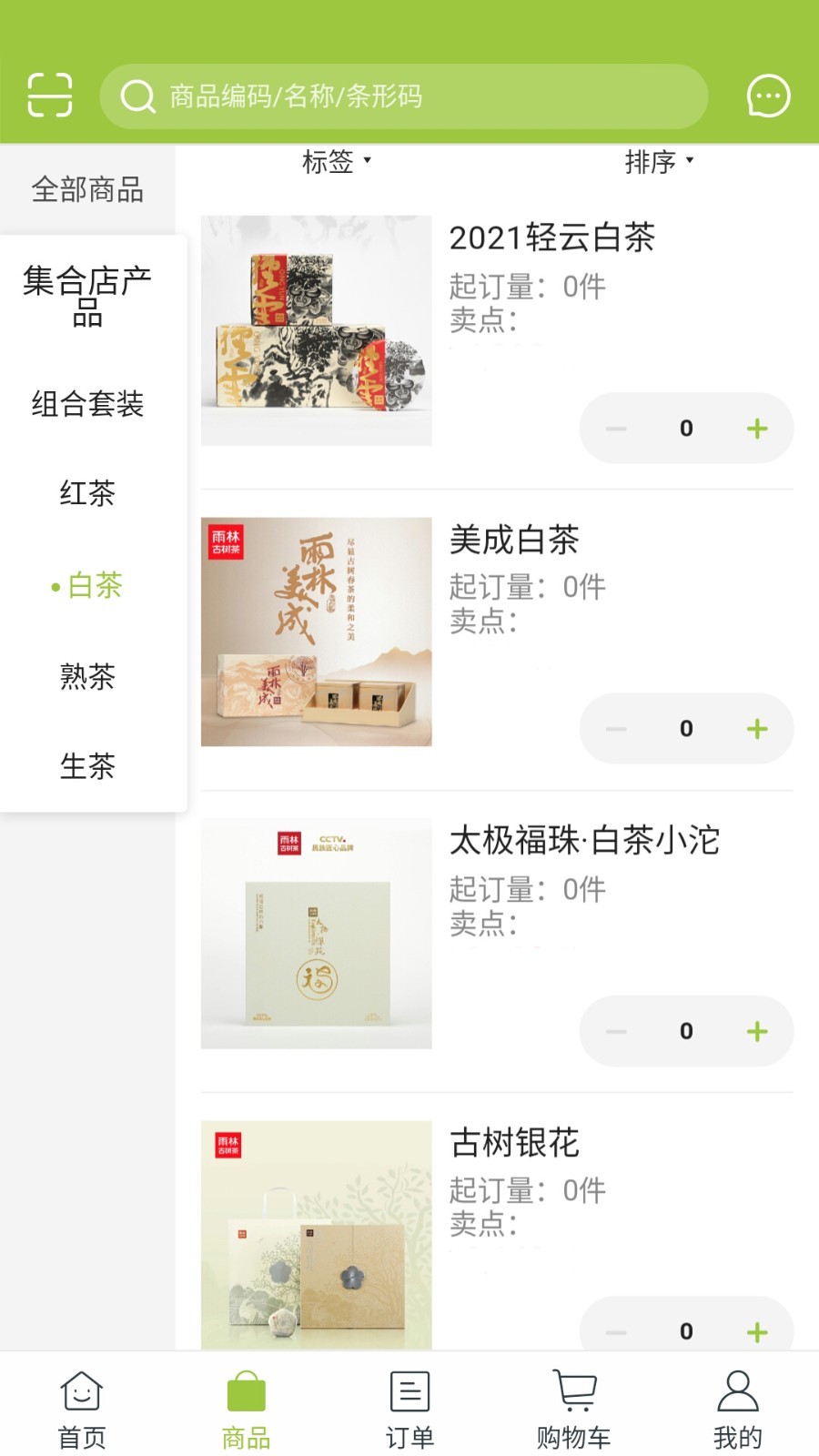Image resolution: width=819 pixels, height=1456 pixels.
Task: Select the 全部商品 category
Action: pyautogui.click(x=87, y=190)
